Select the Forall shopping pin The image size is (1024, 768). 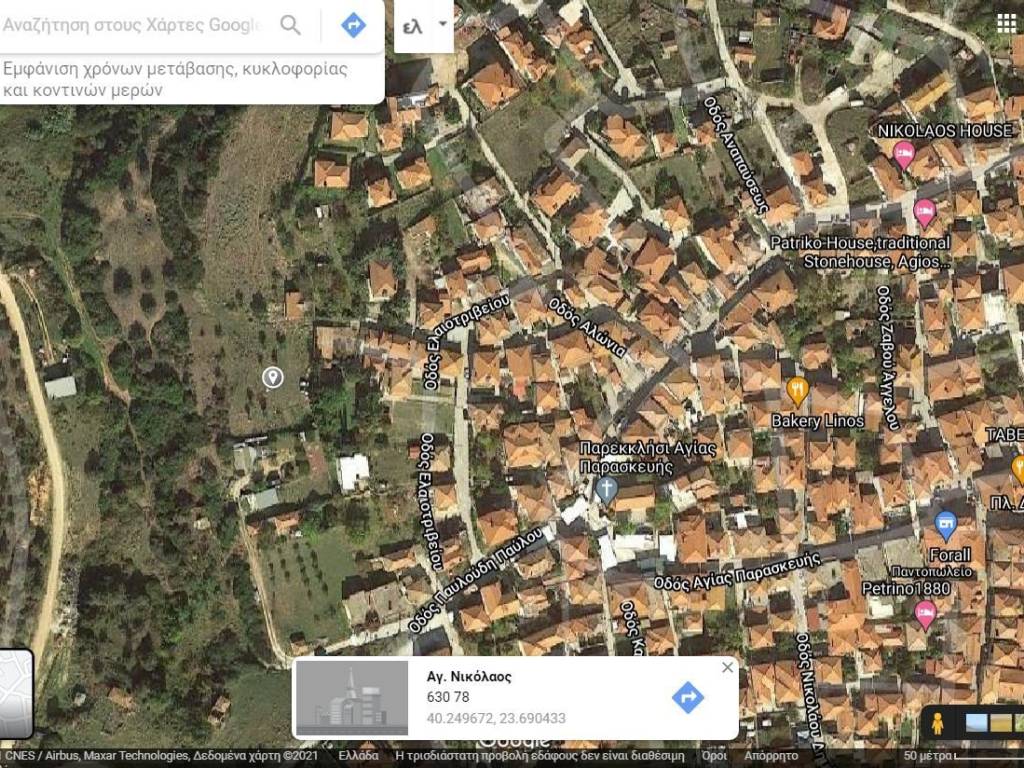coord(945,525)
